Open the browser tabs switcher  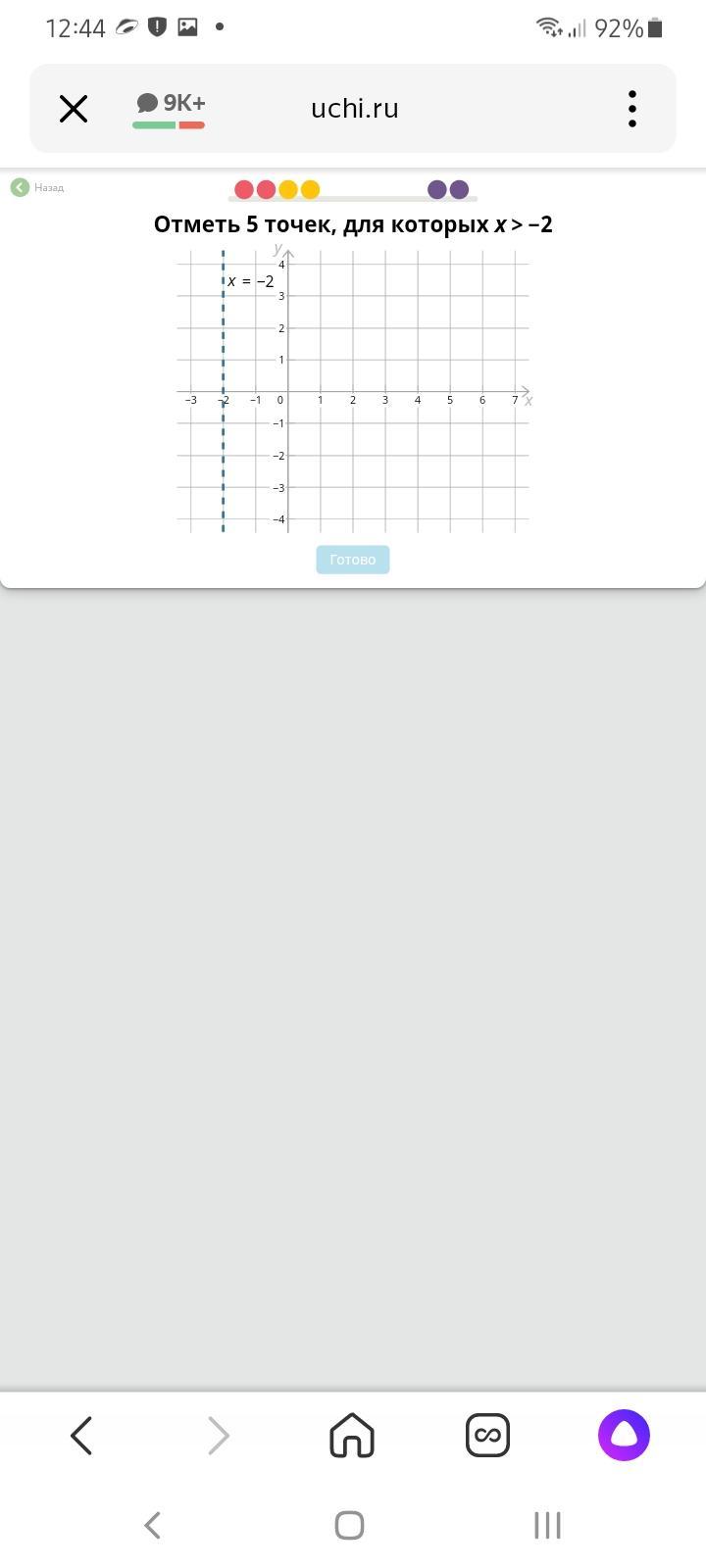487,1436
